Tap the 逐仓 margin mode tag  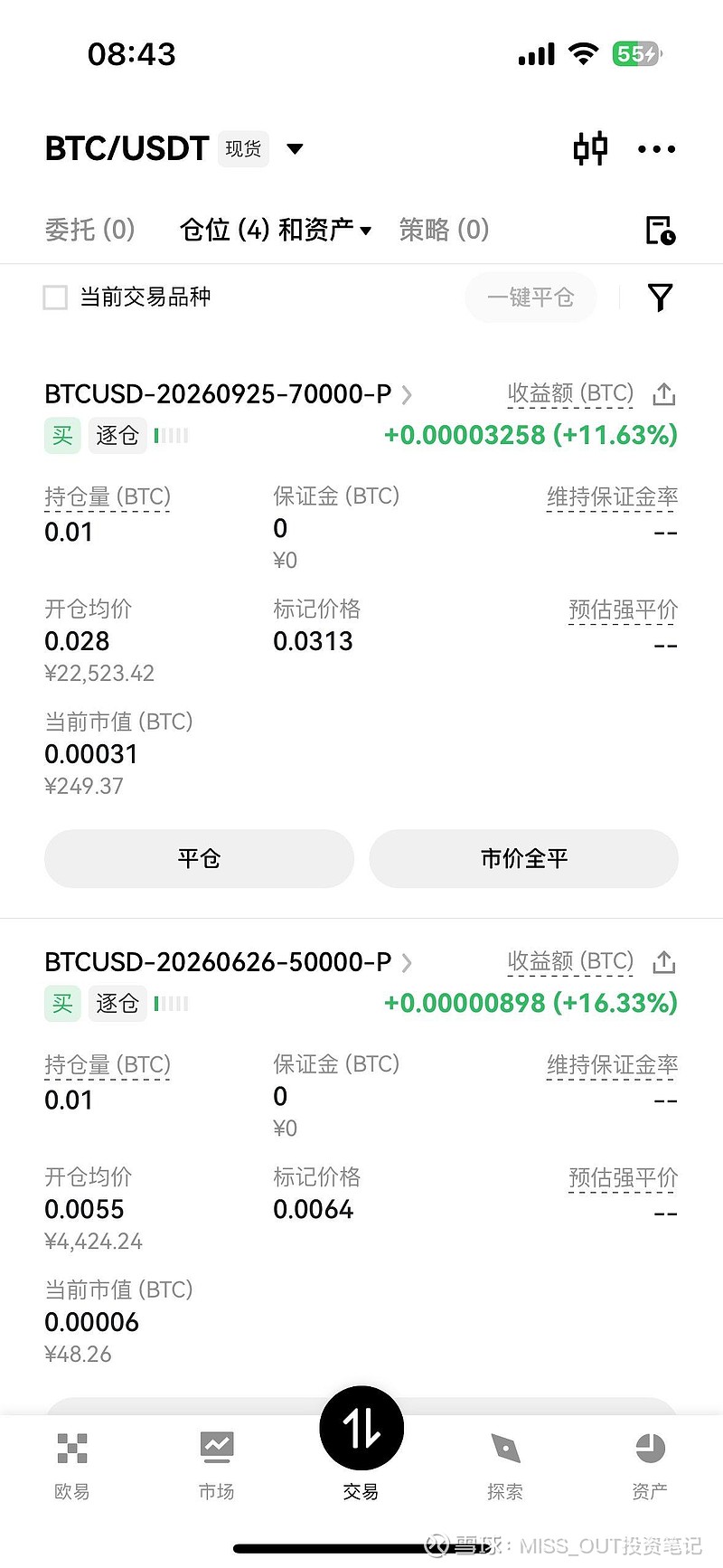point(117,435)
